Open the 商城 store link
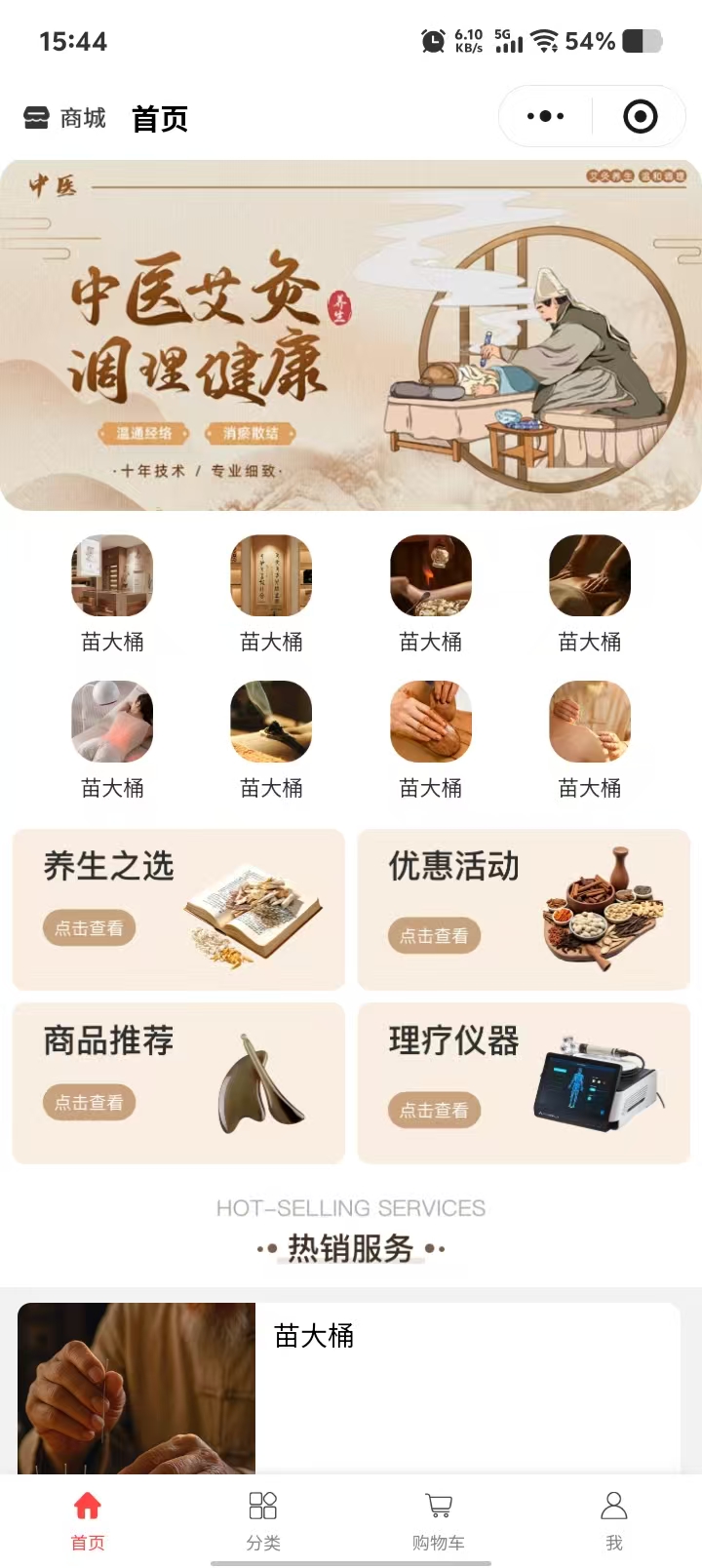 coord(64,118)
